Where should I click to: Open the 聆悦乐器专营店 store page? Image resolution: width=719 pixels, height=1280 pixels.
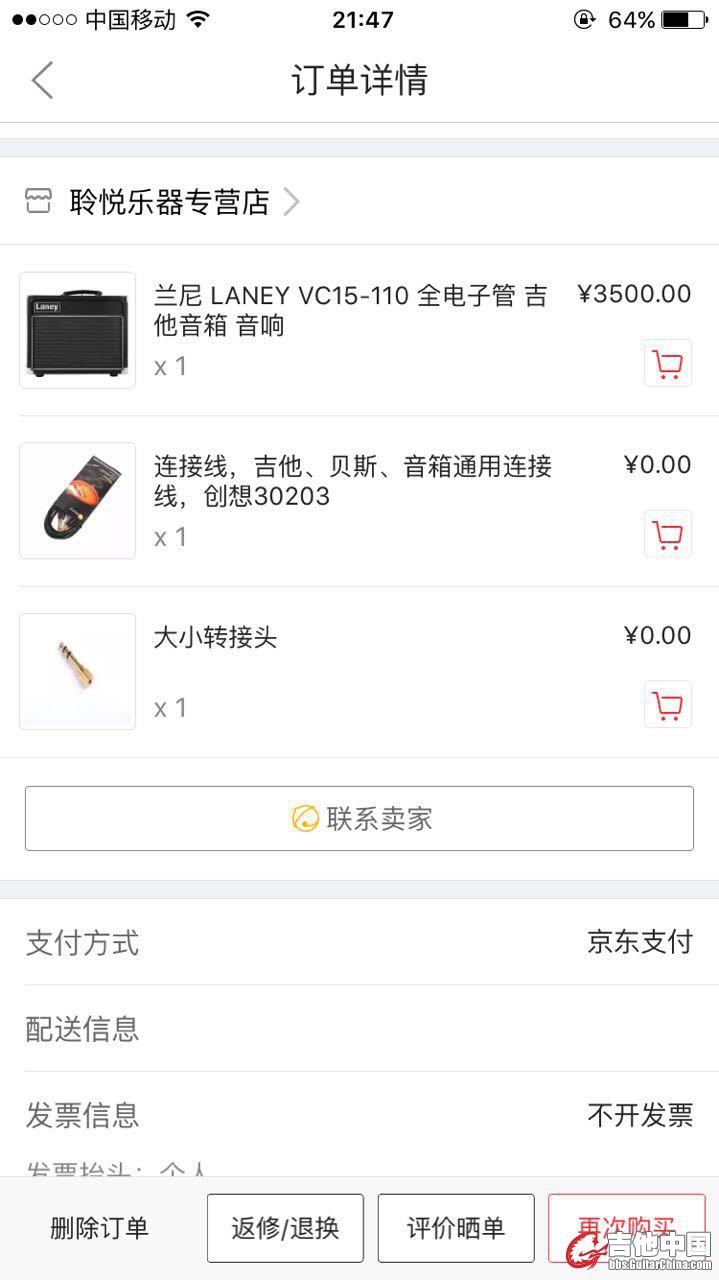coord(170,202)
